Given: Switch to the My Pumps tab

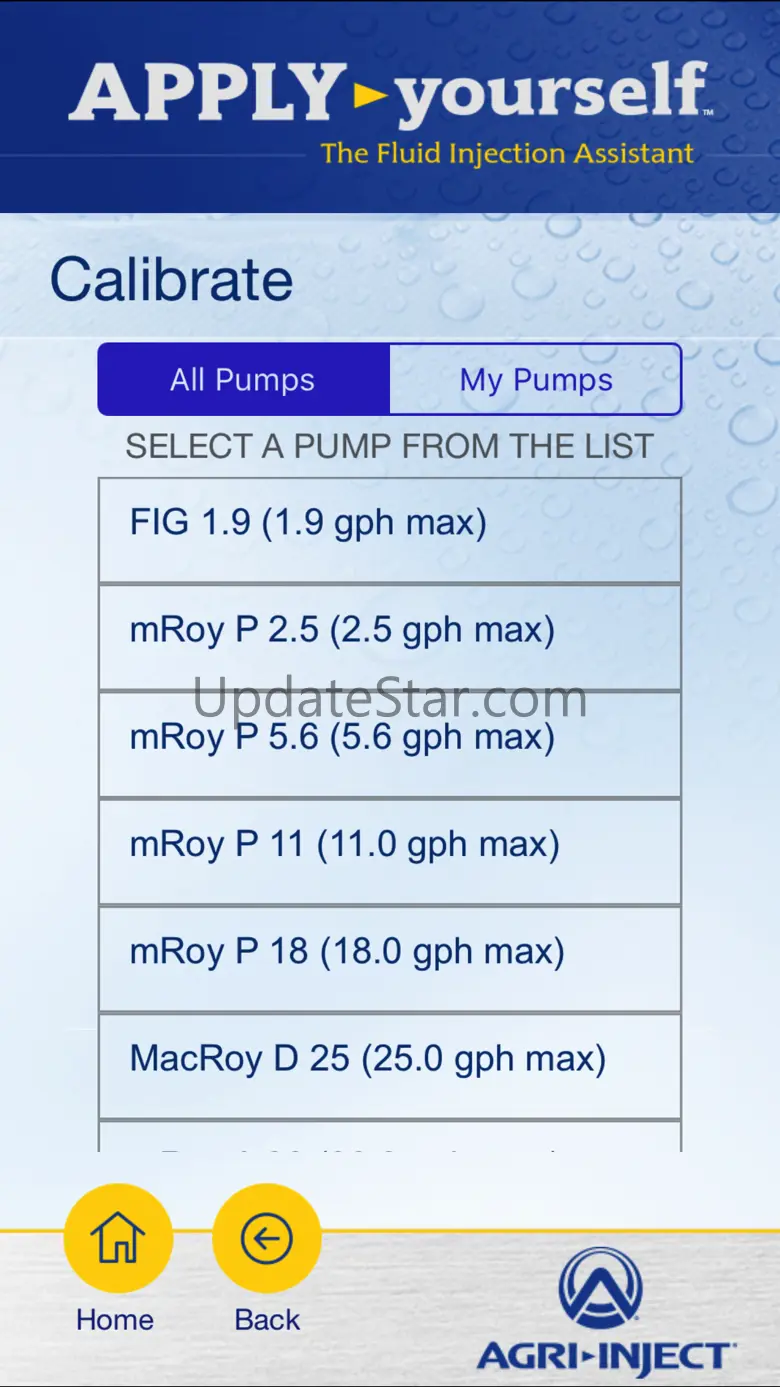Looking at the screenshot, I should [x=535, y=380].
